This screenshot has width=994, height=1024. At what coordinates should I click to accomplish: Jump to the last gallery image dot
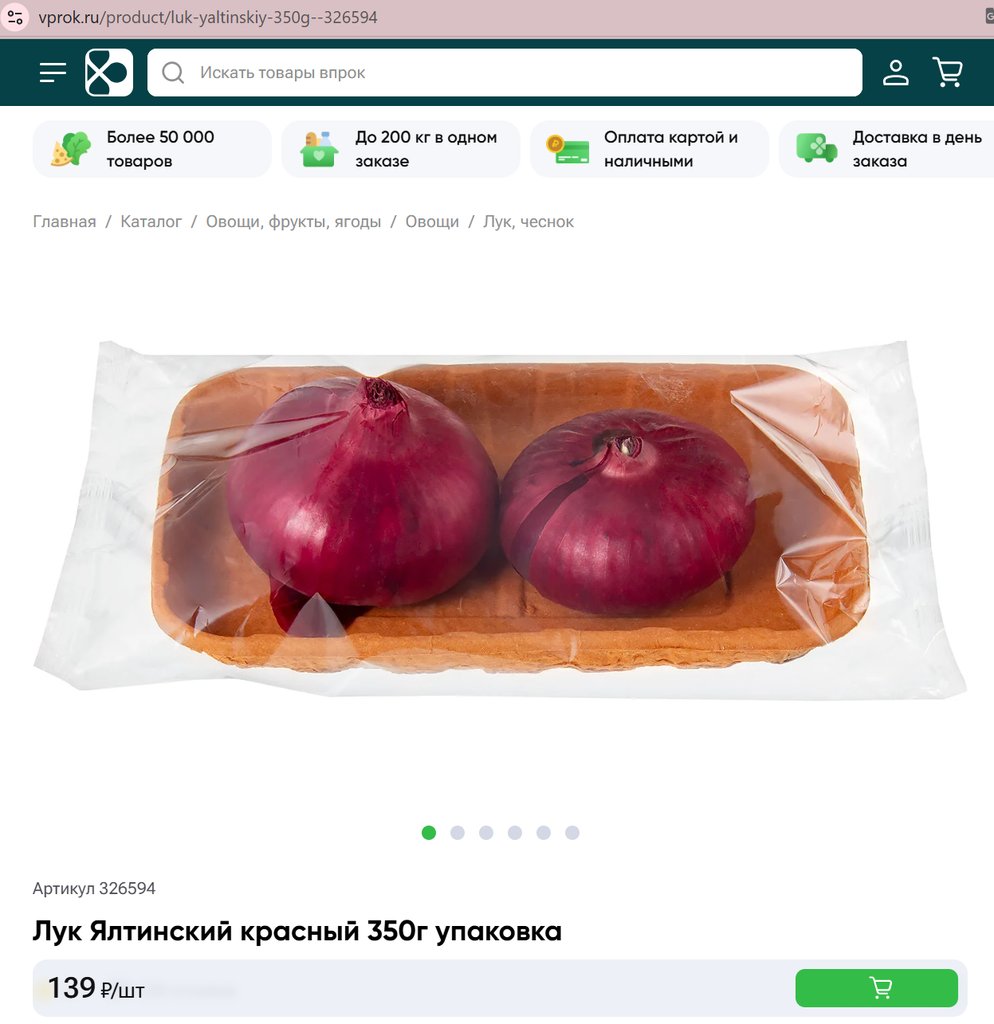point(572,833)
